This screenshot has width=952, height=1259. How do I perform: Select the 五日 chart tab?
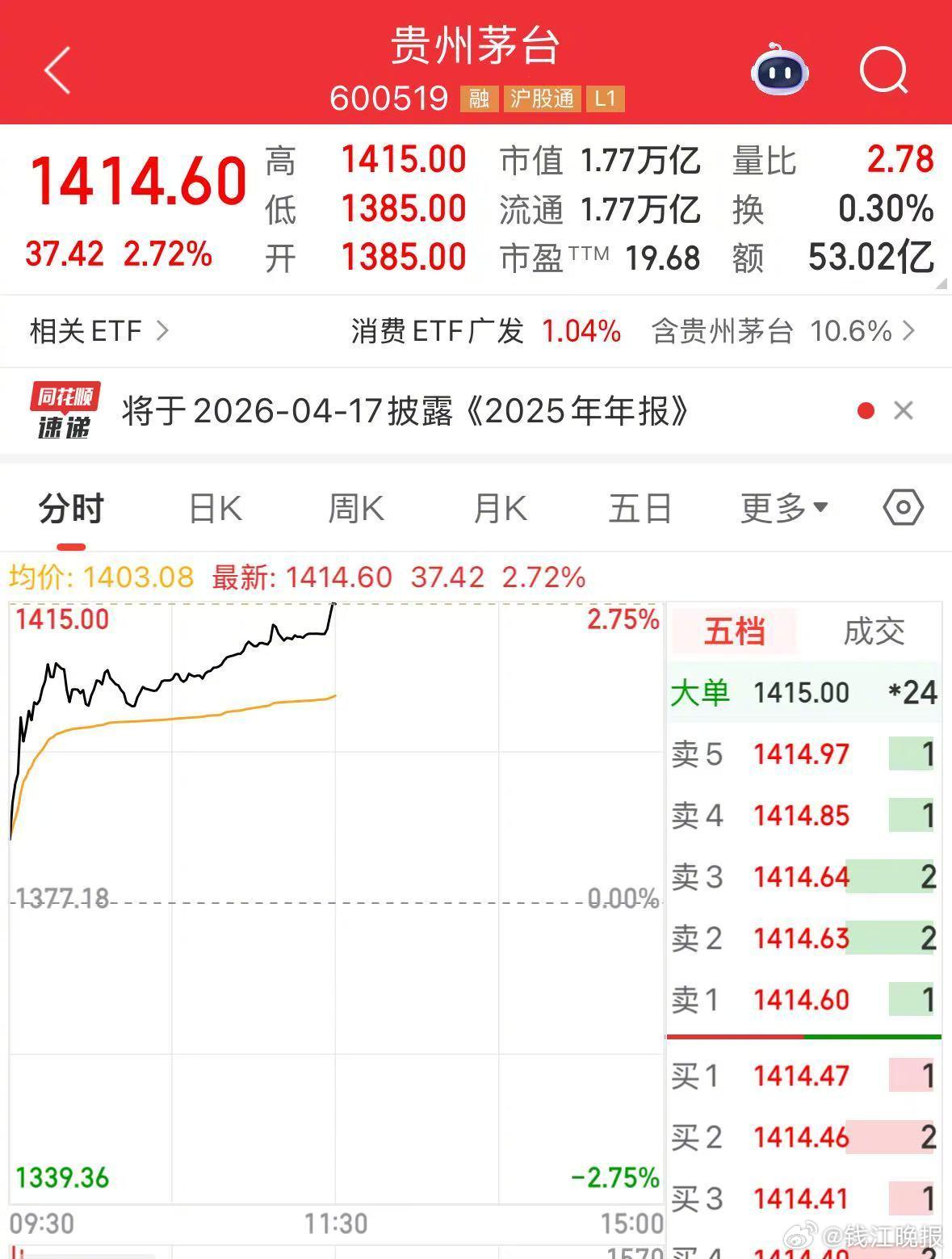(x=640, y=507)
